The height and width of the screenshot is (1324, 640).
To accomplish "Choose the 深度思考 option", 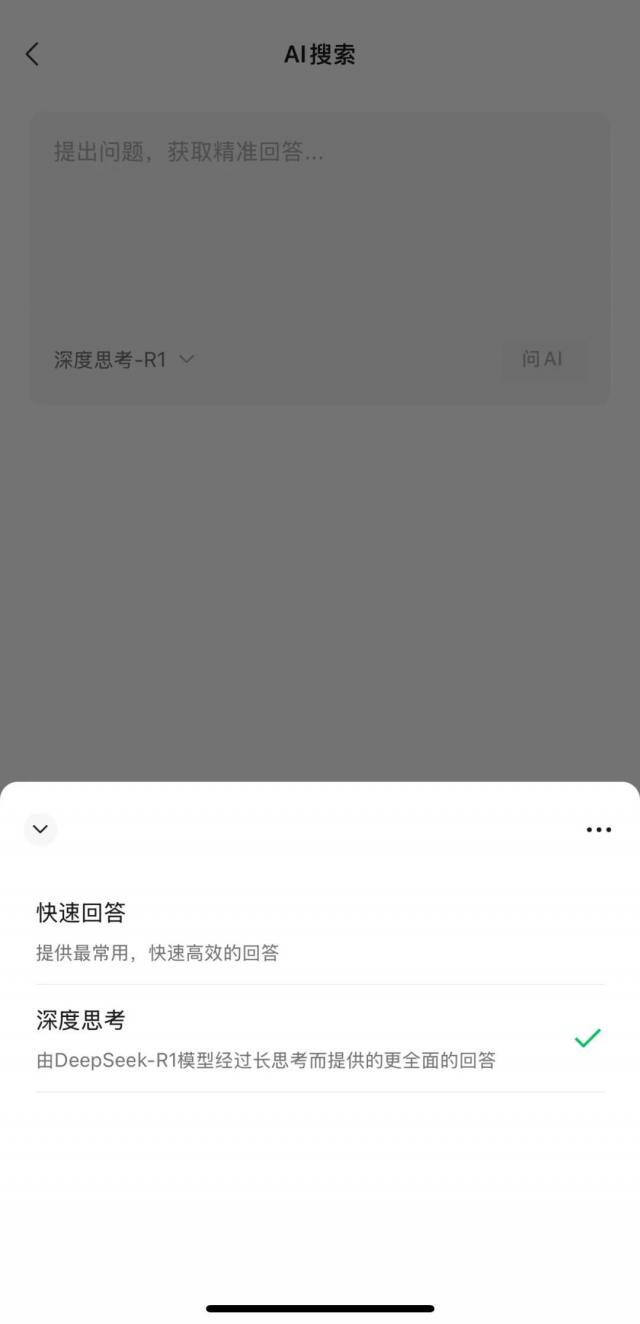I will (320, 1039).
